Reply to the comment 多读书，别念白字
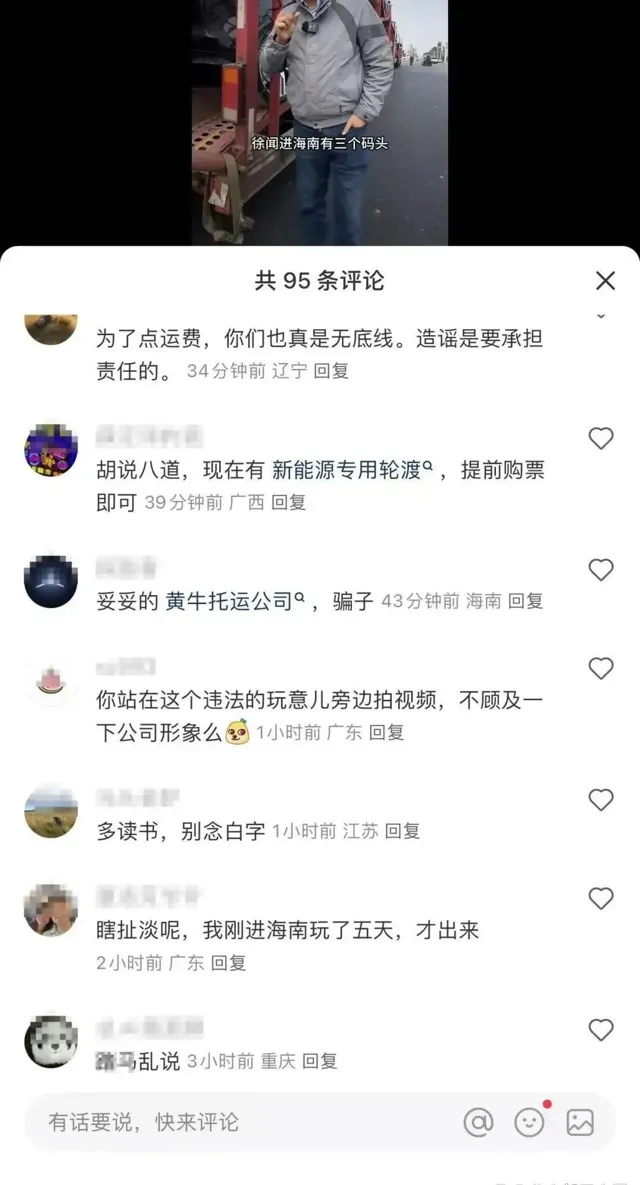The width and height of the screenshot is (640, 1185). (x=402, y=831)
